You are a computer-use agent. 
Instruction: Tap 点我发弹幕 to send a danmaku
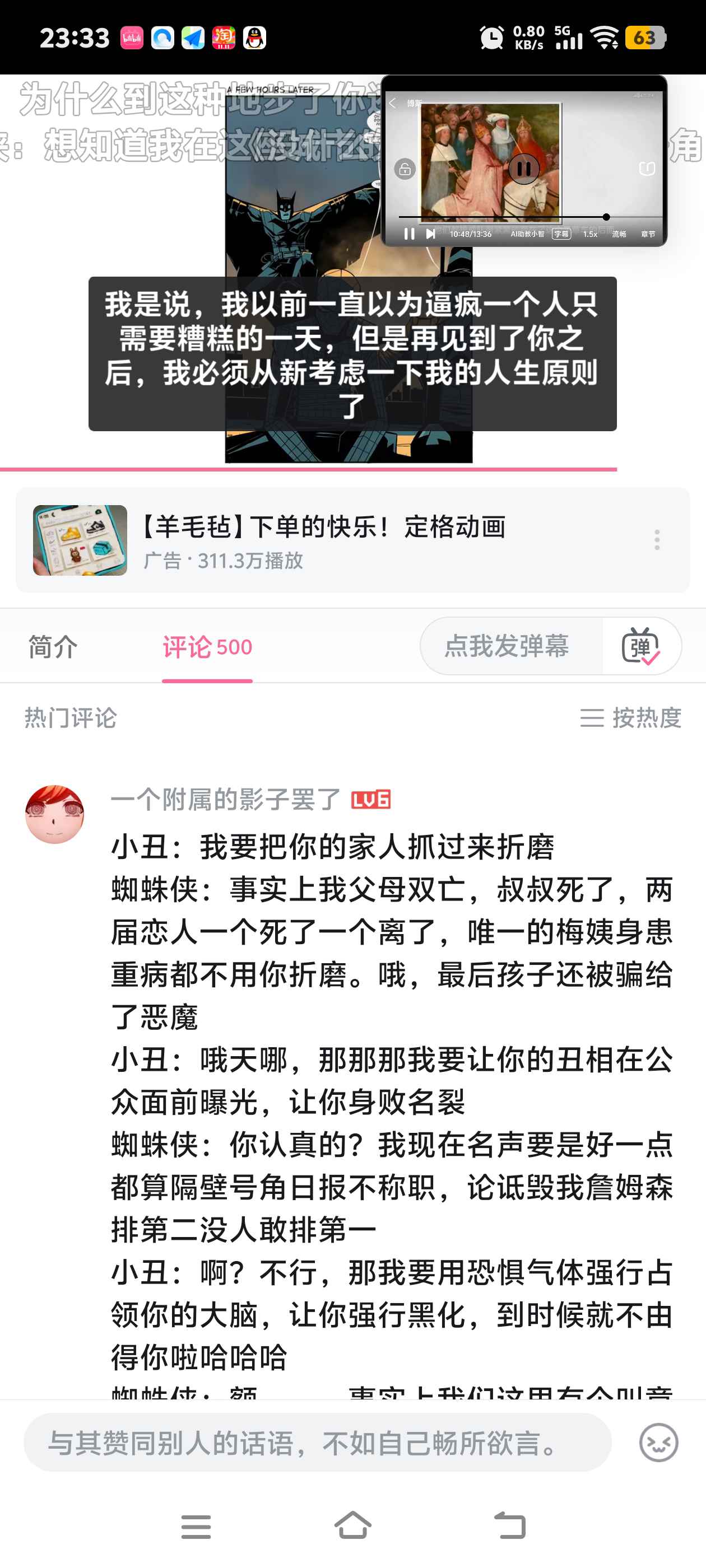tap(507, 645)
